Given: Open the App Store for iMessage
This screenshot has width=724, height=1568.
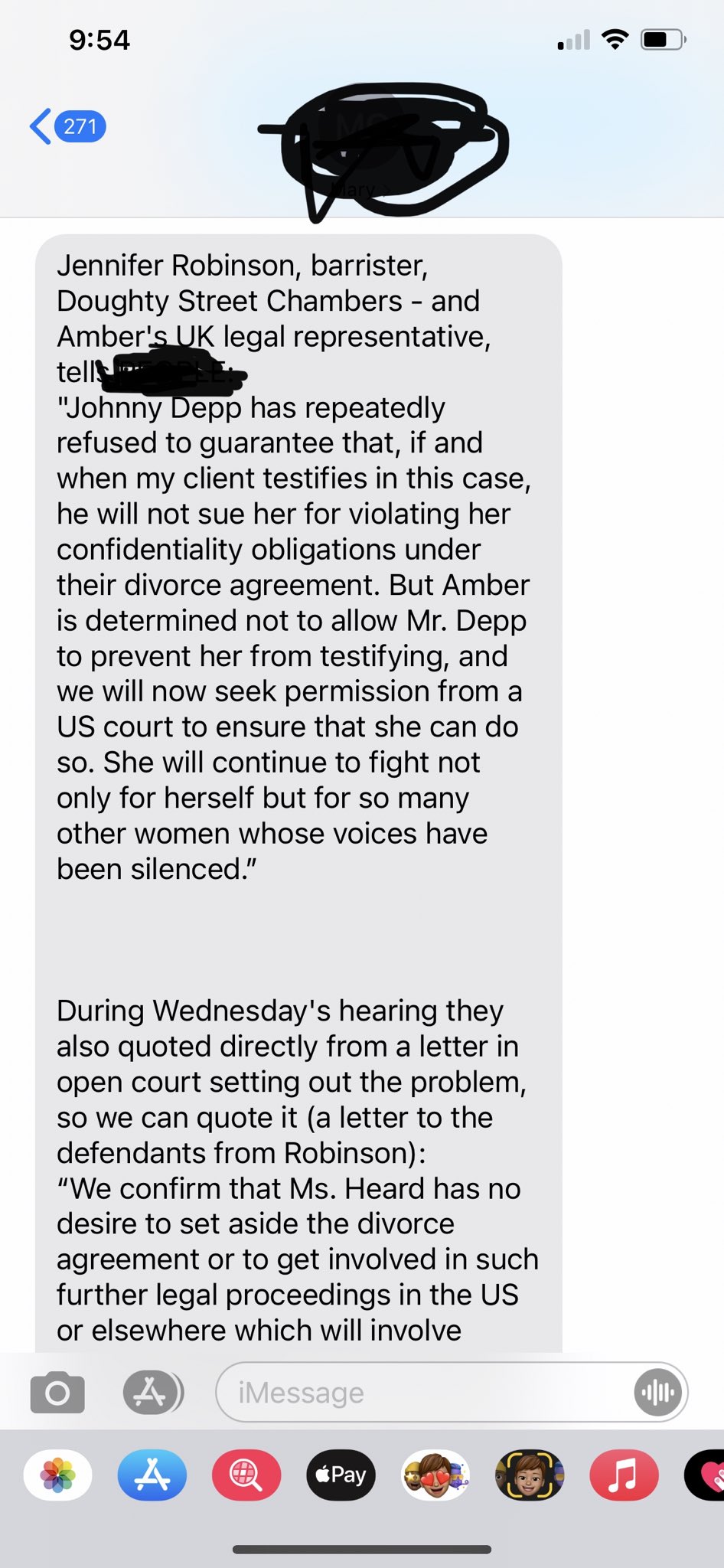Looking at the screenshot, I should tap(152, 1475).
